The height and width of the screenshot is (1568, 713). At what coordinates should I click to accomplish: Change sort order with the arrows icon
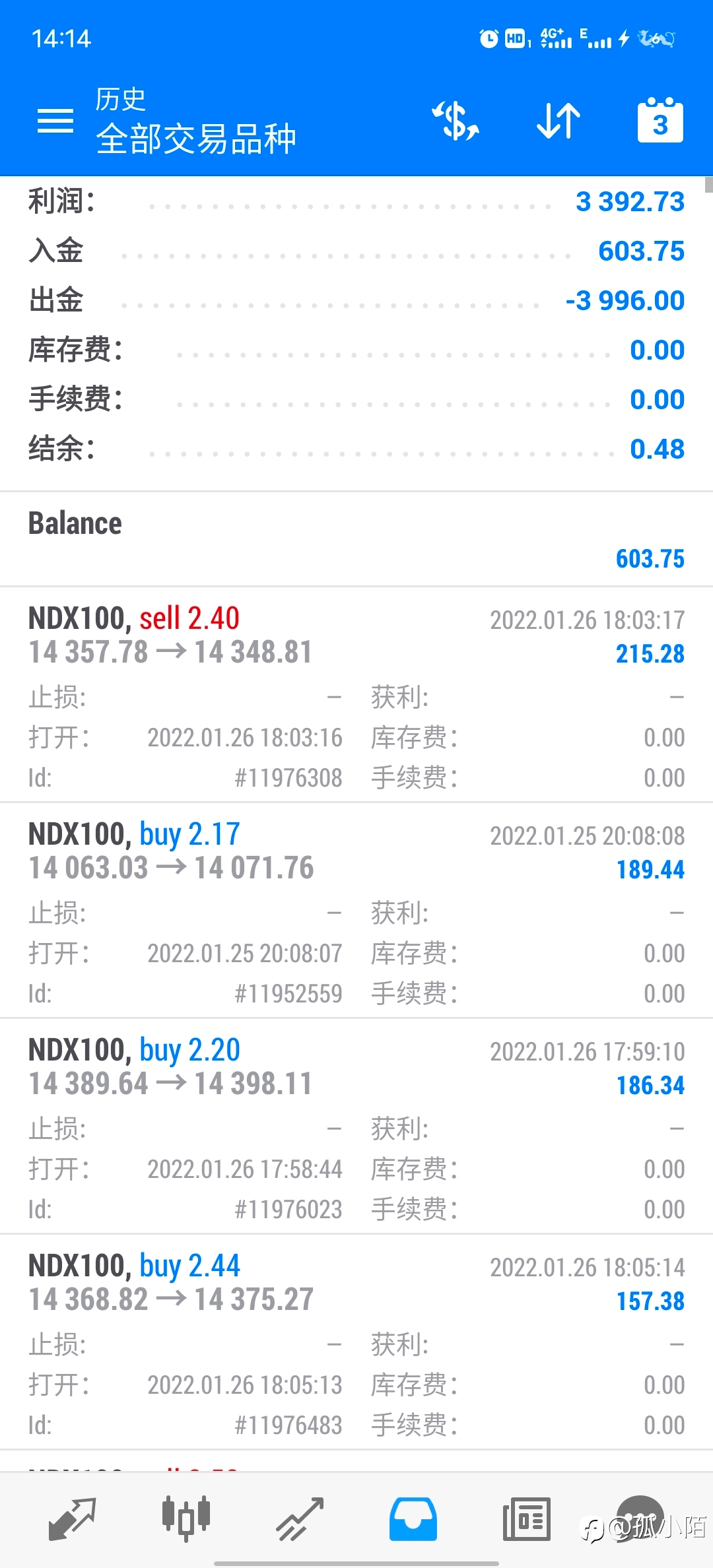[x=559, y=121]
